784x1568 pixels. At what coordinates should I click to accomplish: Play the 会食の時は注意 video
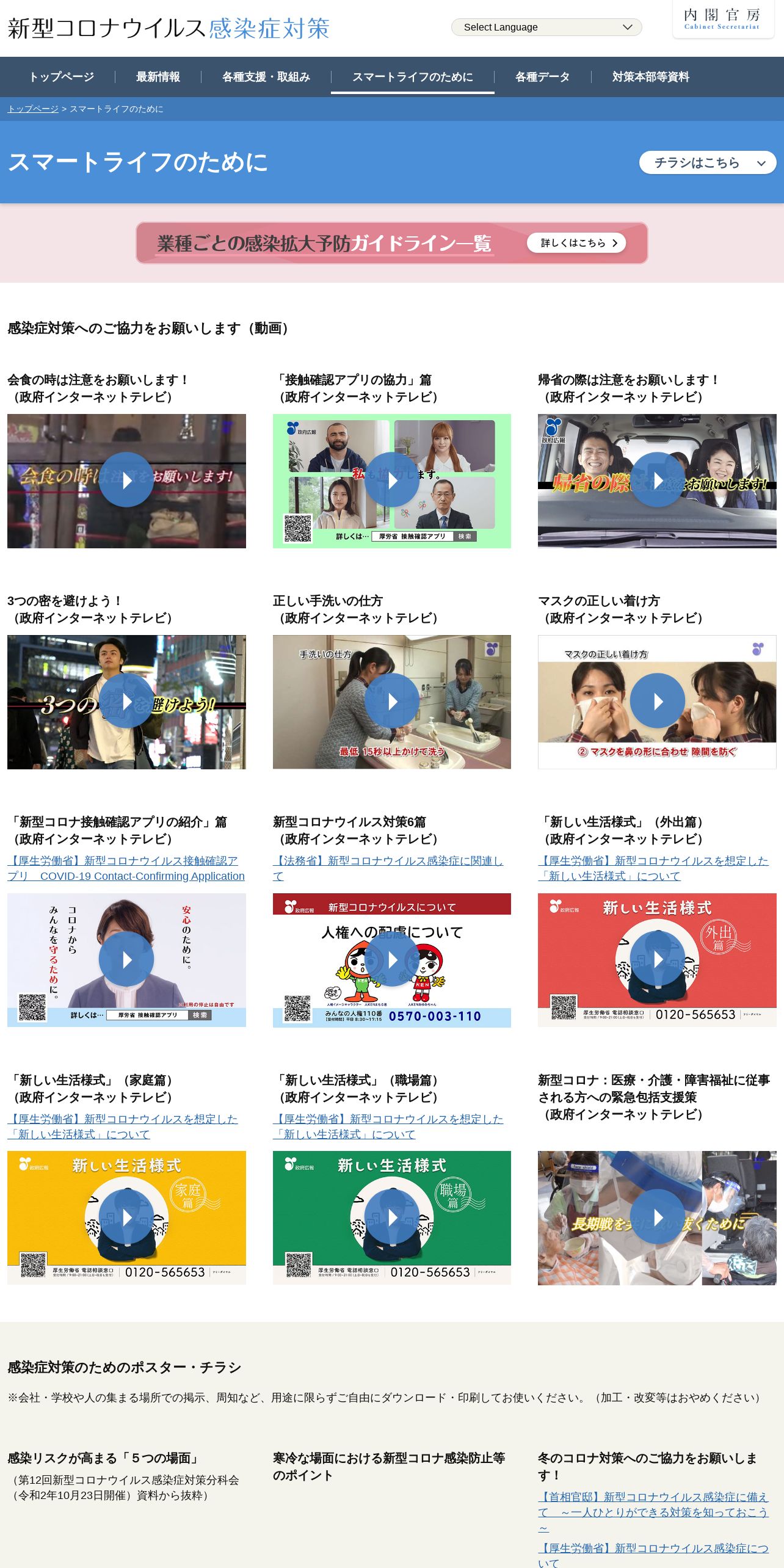126,480
